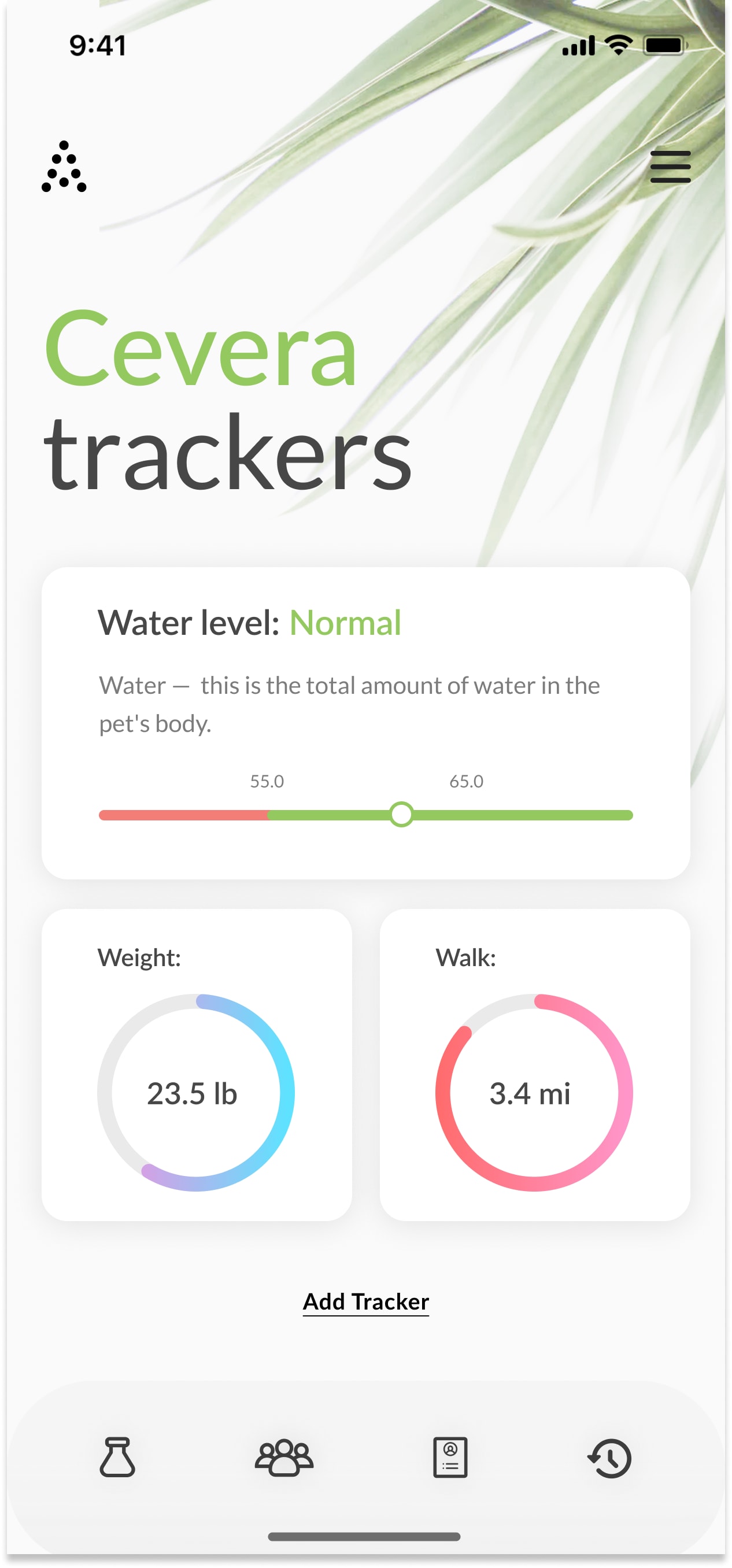Switch to the people group tab
Image resolution: width=732 pixels, height=1568 pixels.
[x=284, y=1456]
